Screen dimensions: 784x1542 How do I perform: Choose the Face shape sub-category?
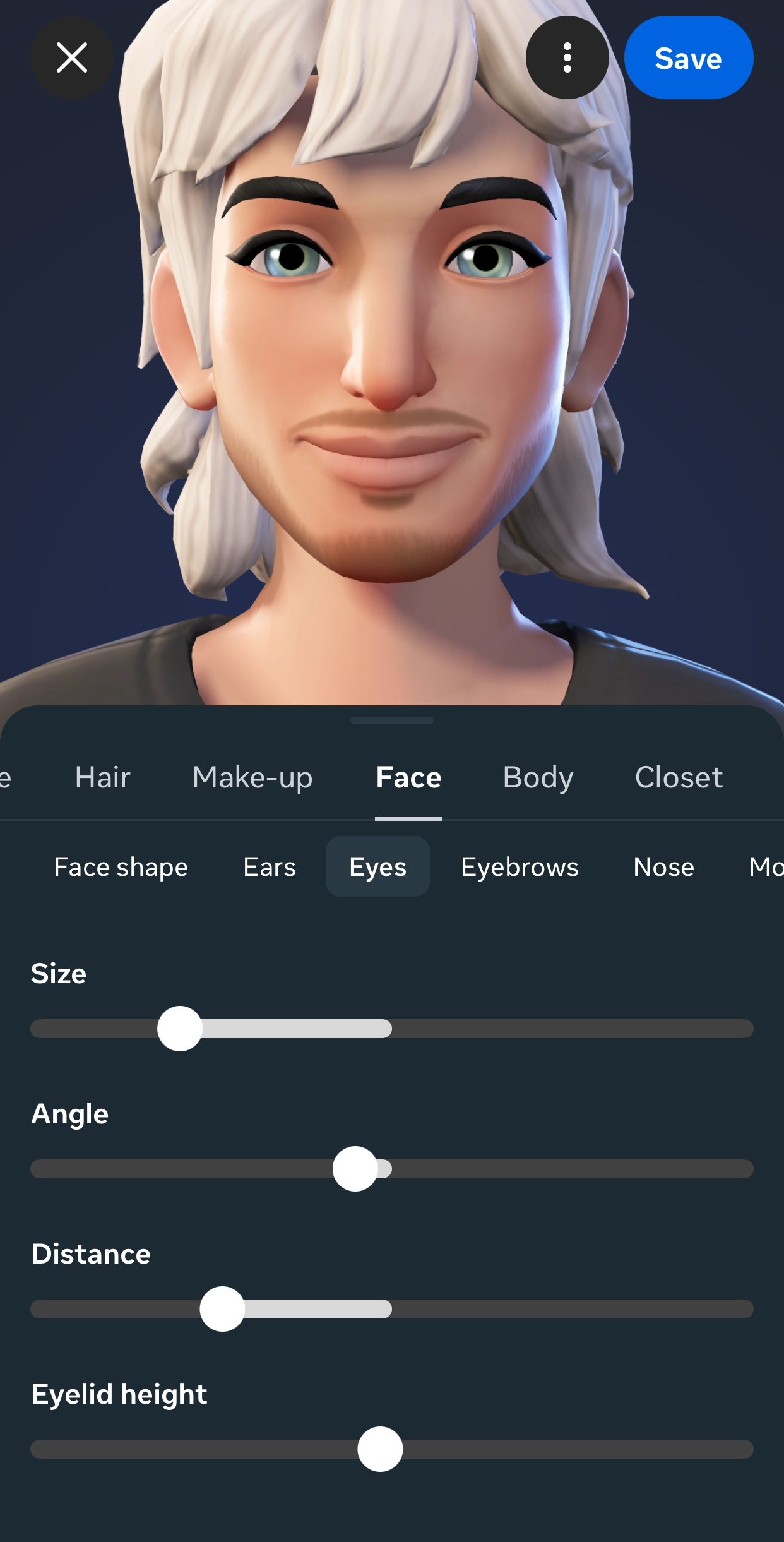click(121, 867)
